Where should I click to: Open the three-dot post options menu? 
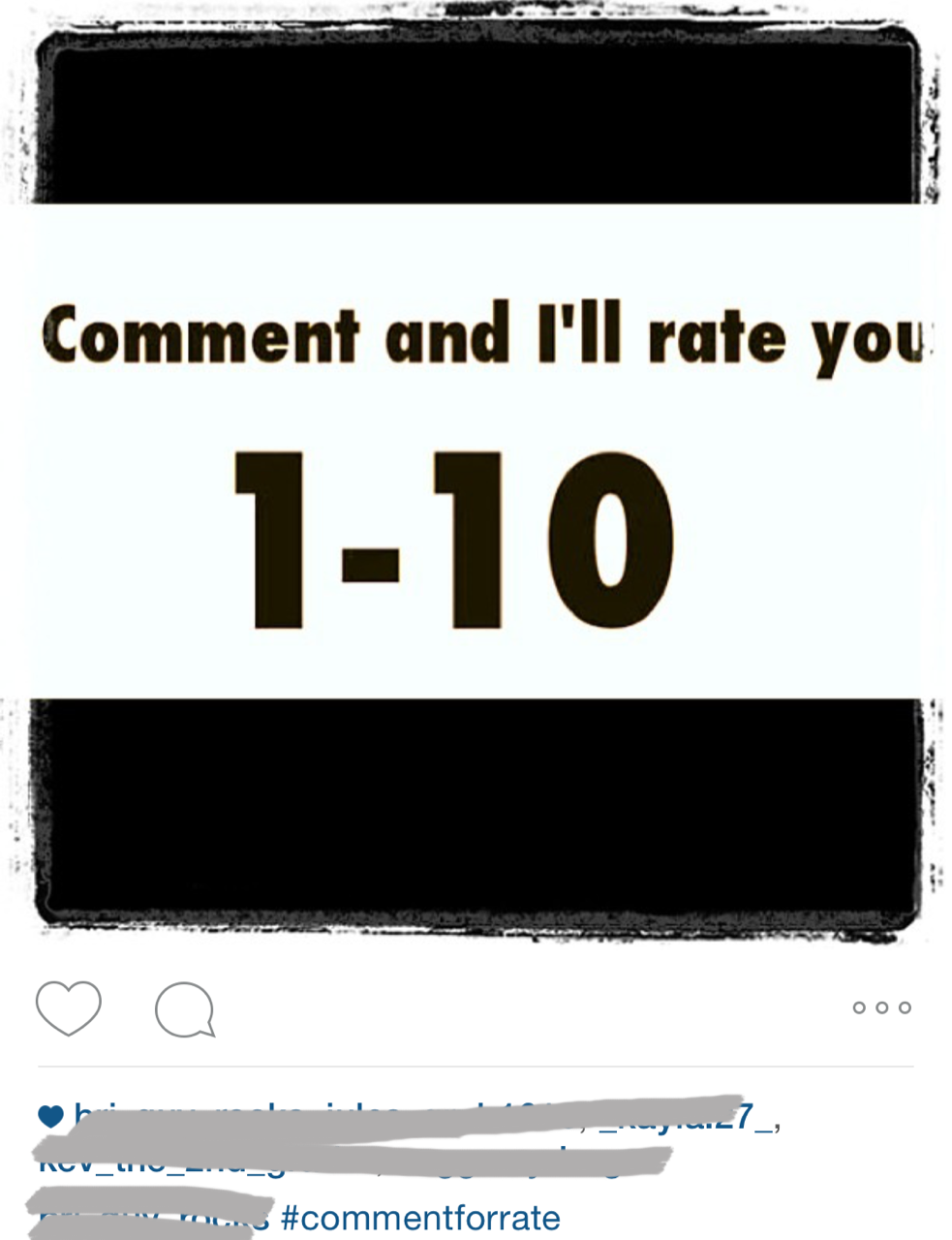(881, 1007)
